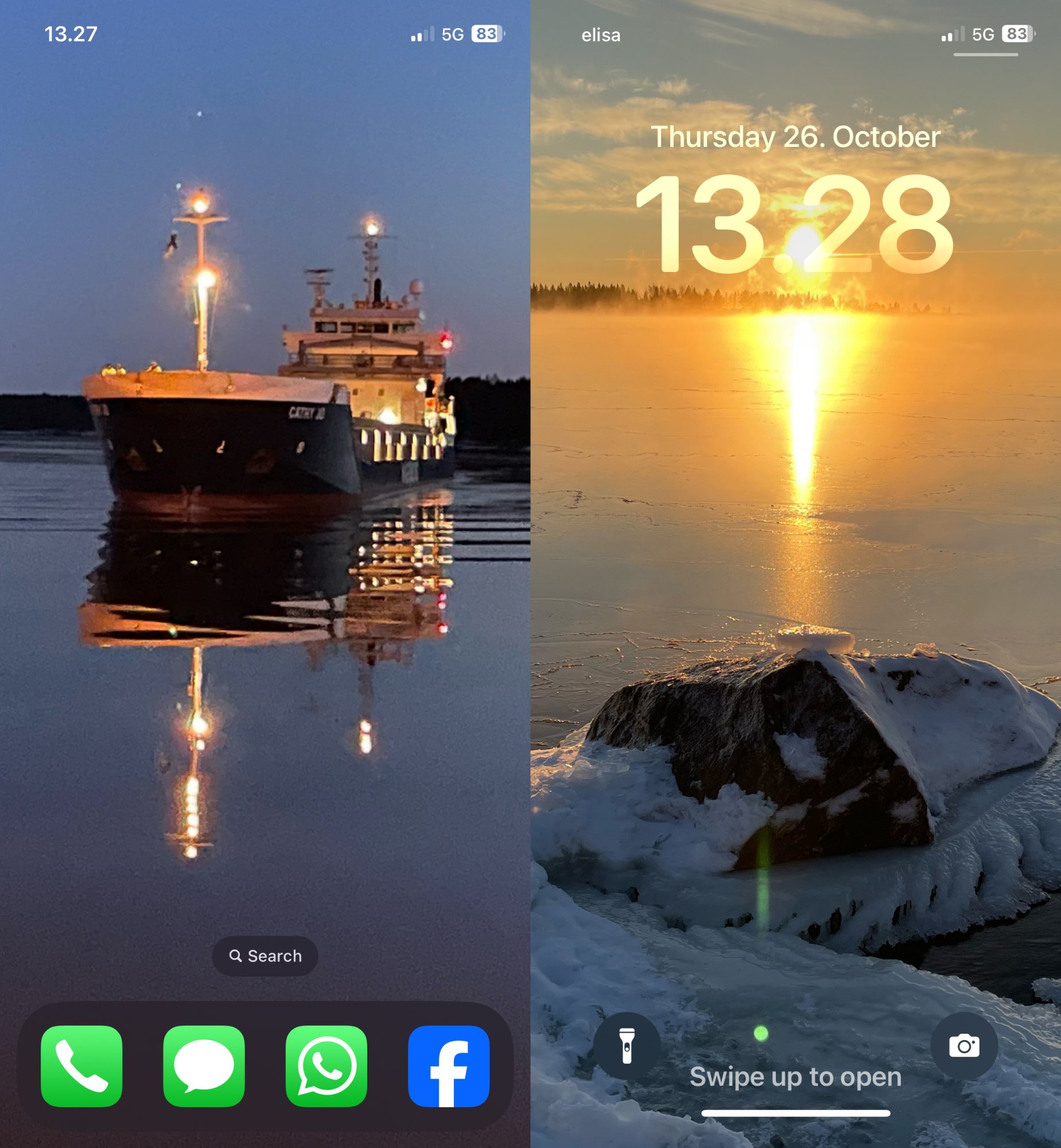Viewport: 1061px width, 1148px height.
Task: Open the Messages app
Action: click(x=204, y=1066)
